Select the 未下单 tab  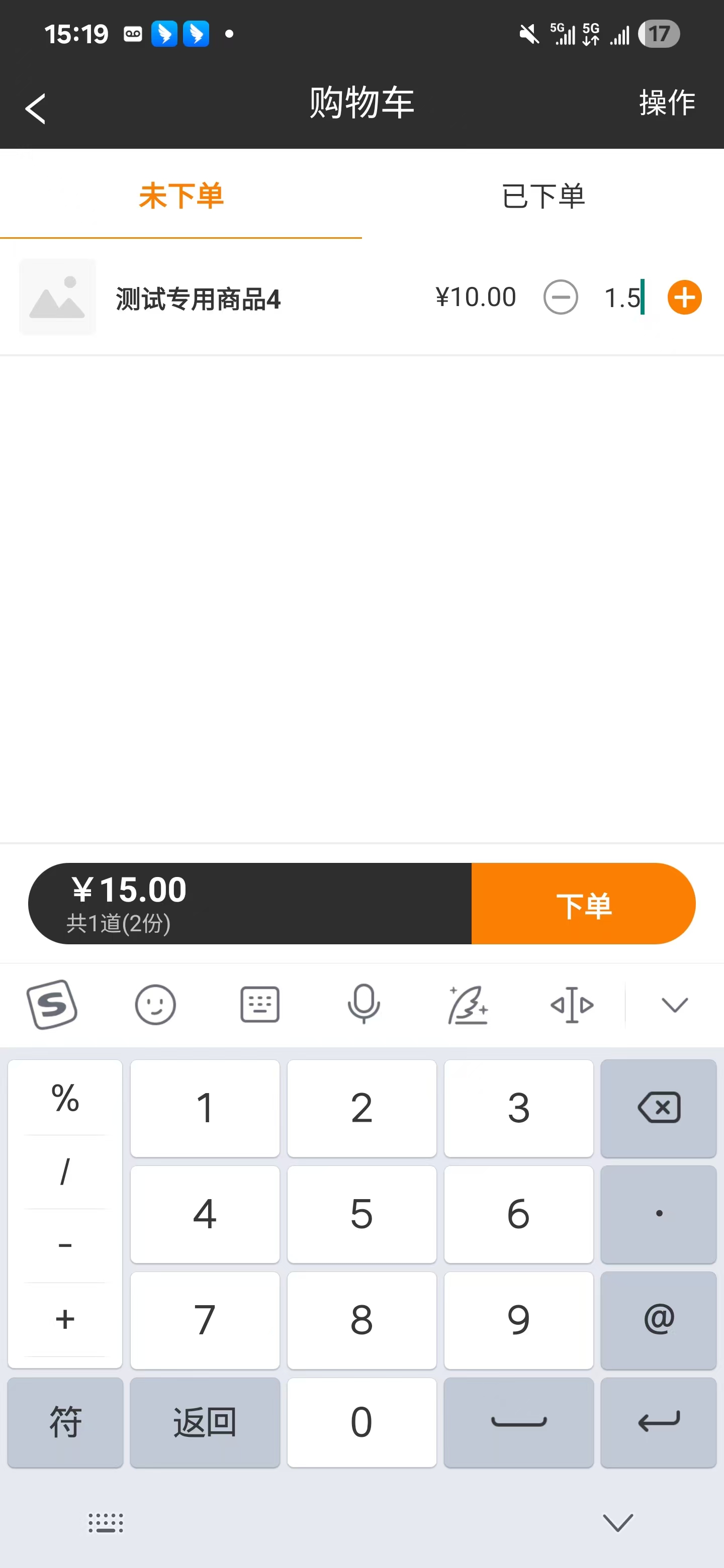tap(181, 196)
